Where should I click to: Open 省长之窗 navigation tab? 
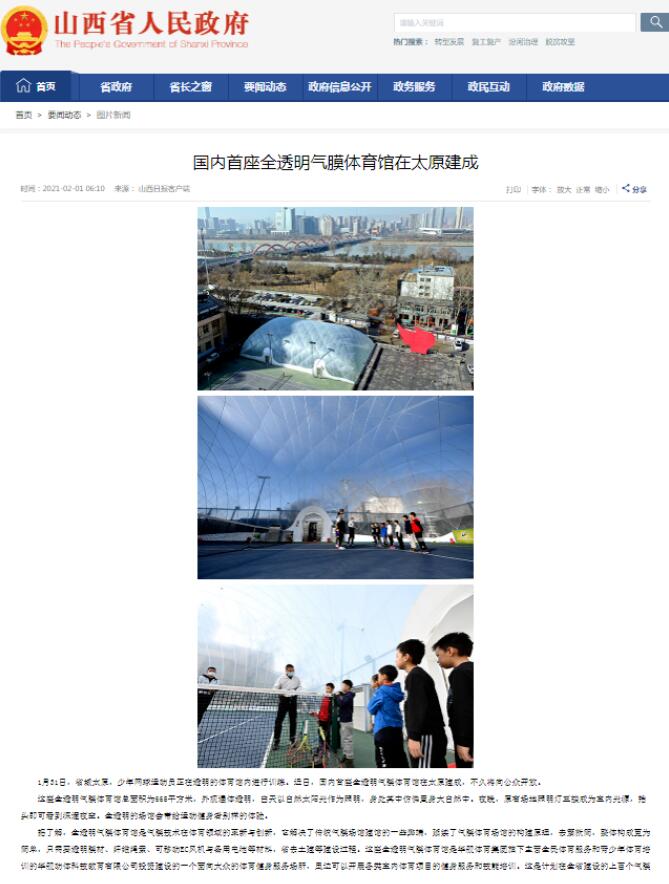point(190,87)
